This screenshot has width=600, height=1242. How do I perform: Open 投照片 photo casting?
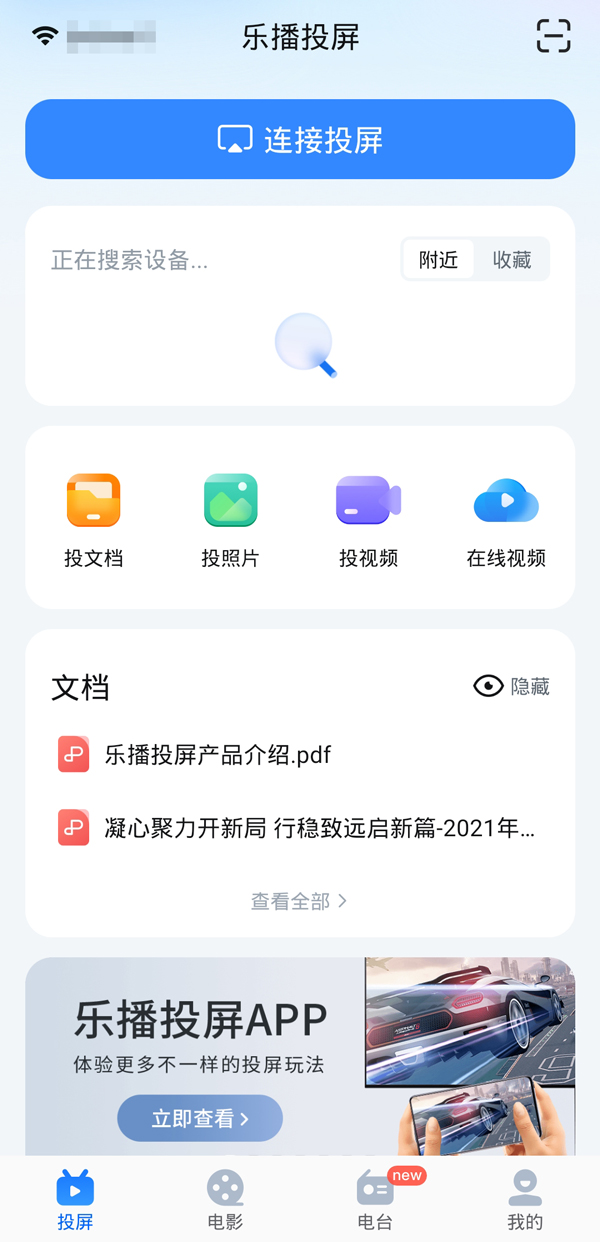pyautogui.click(x=230, y=520)
